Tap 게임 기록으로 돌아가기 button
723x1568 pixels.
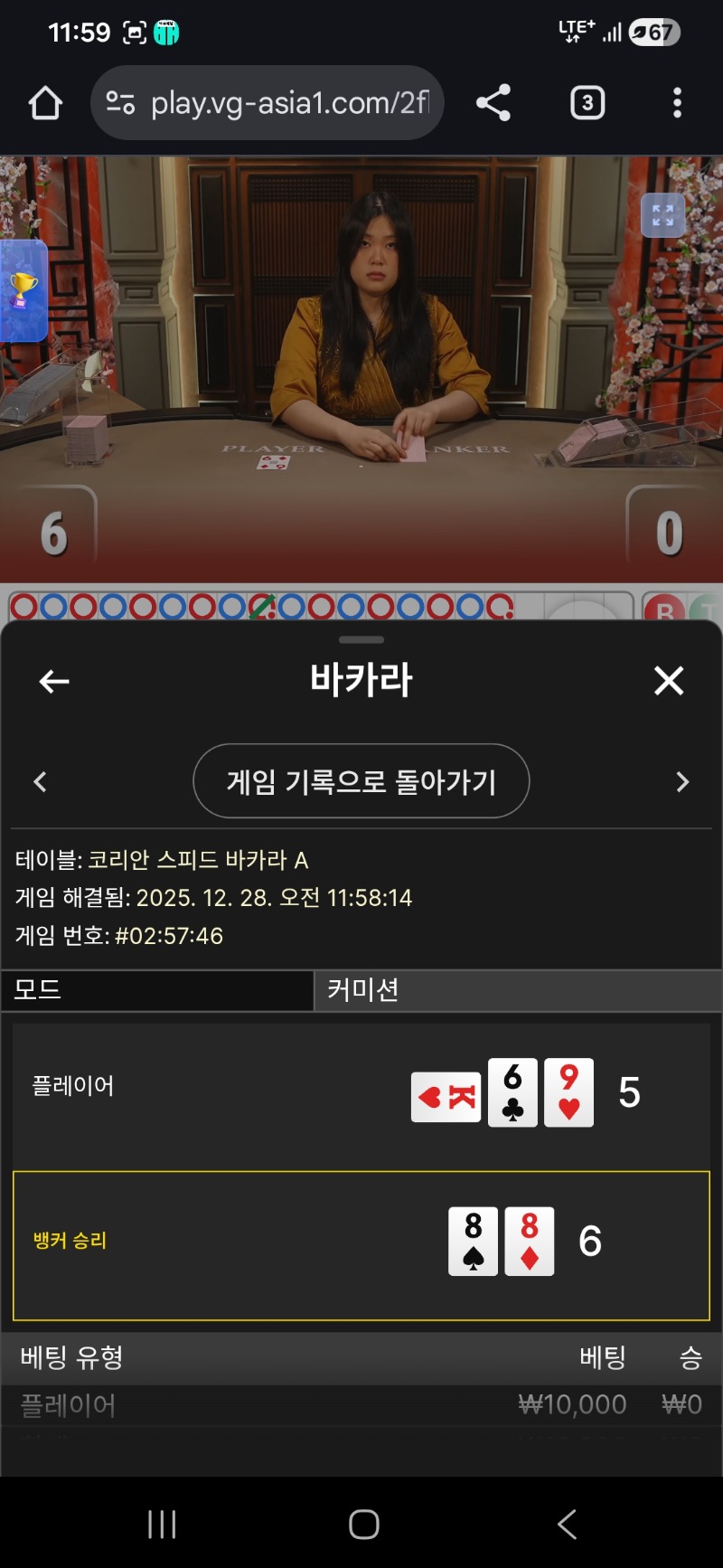[361, 781]
